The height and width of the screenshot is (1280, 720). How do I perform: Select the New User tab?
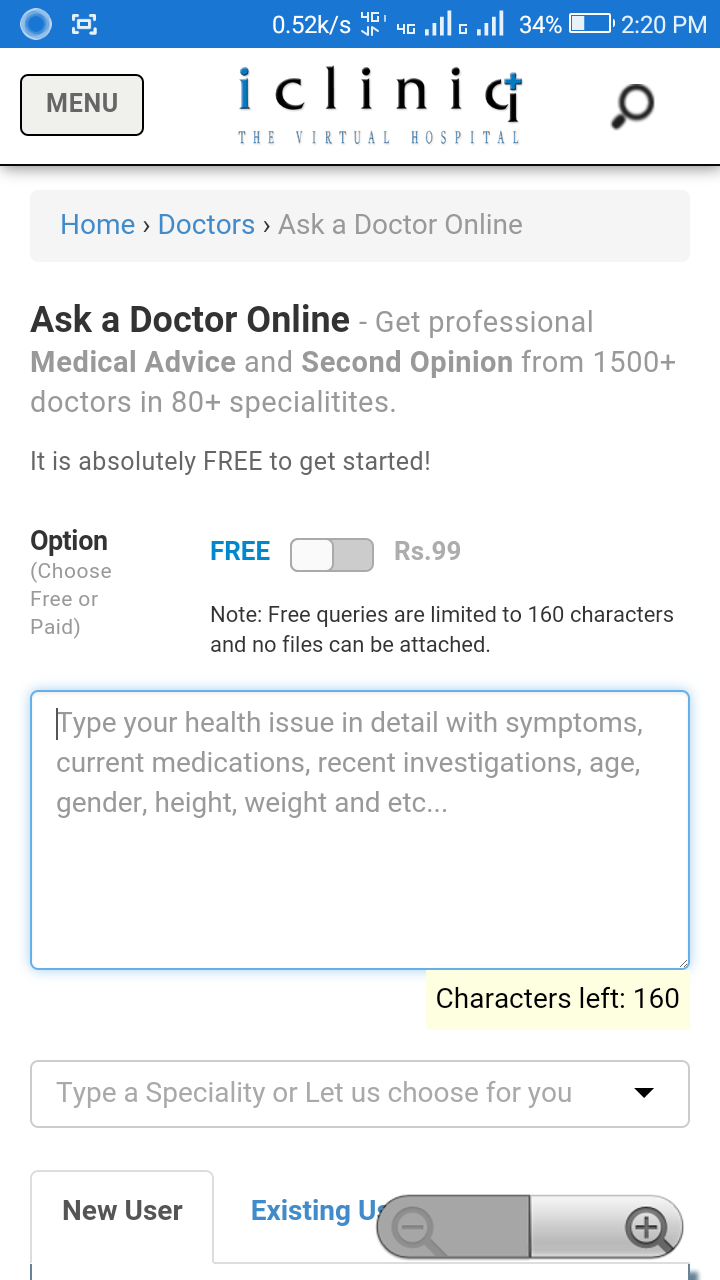[x=122, y=1211]
